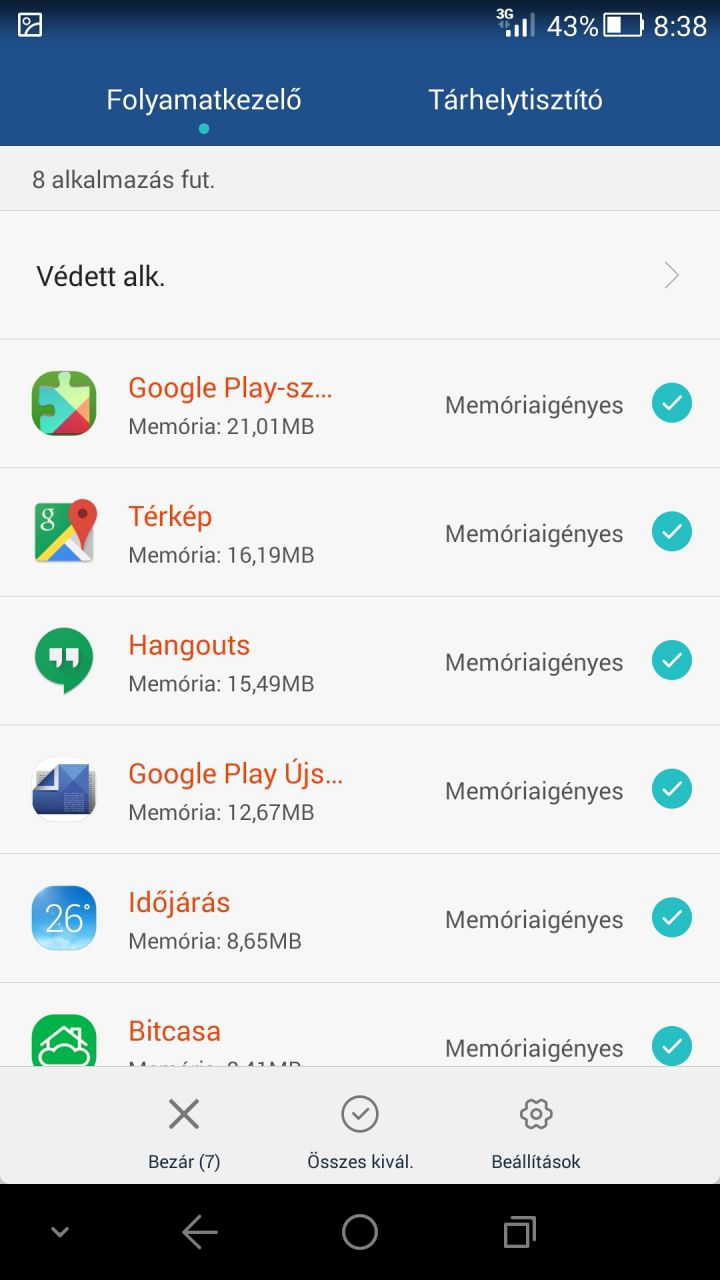The width and height of the screenshot is (720, 1280).
Task: Select the Folyamatkezelő tab
Action: (x=204, y=100)
